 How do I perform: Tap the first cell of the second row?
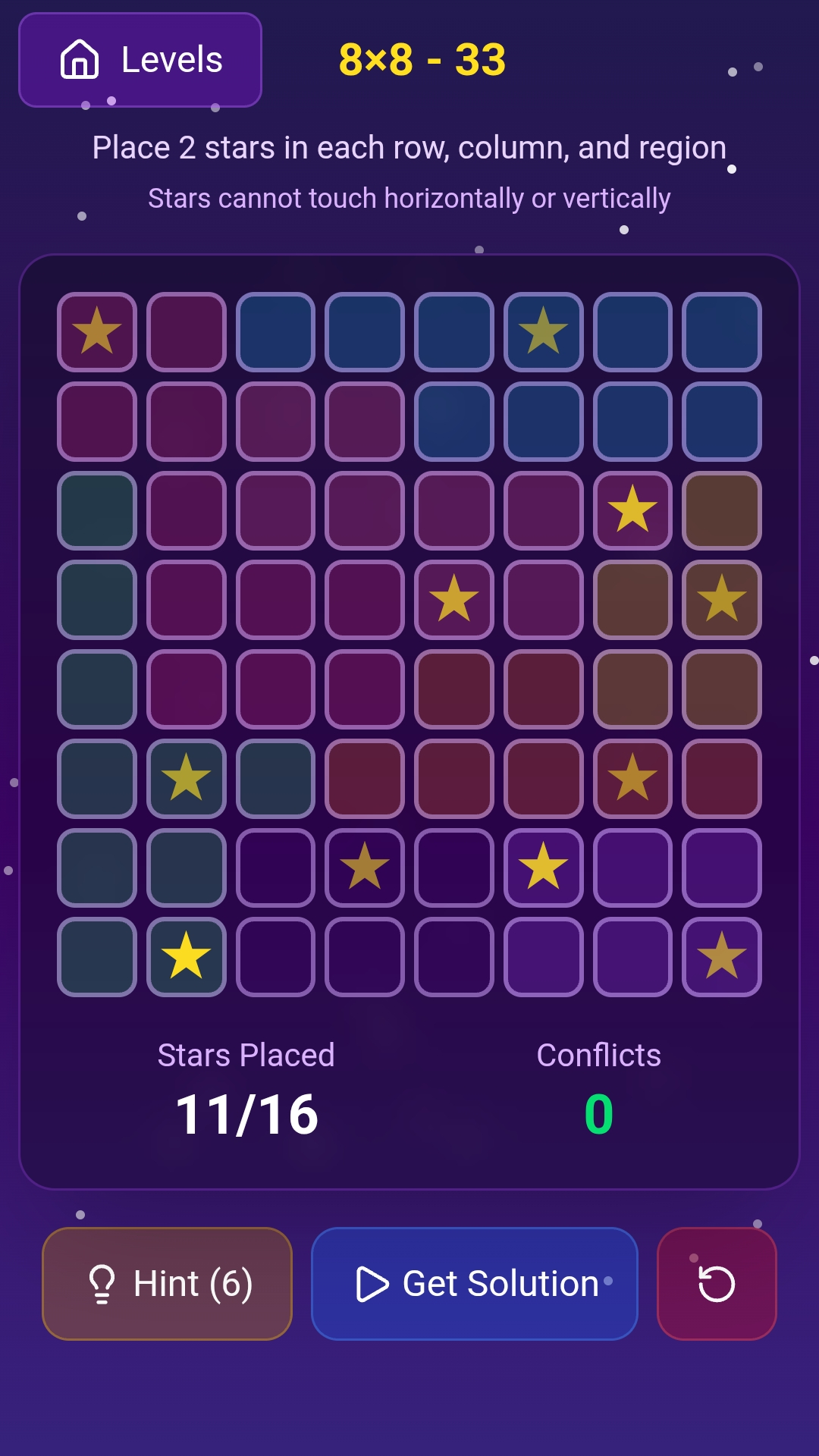tap(97, 421)
